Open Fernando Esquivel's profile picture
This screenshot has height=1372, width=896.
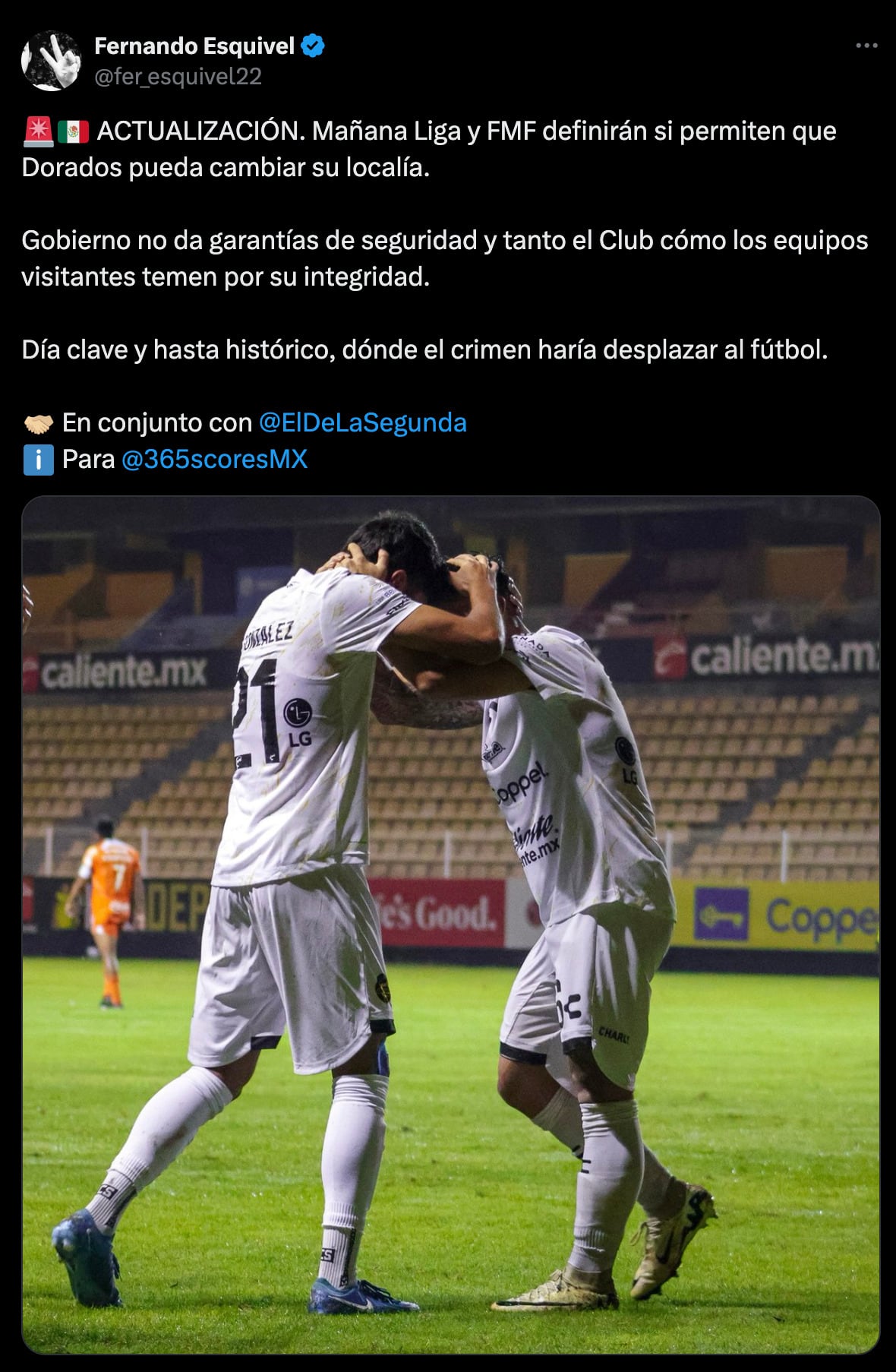pos(51,61)
